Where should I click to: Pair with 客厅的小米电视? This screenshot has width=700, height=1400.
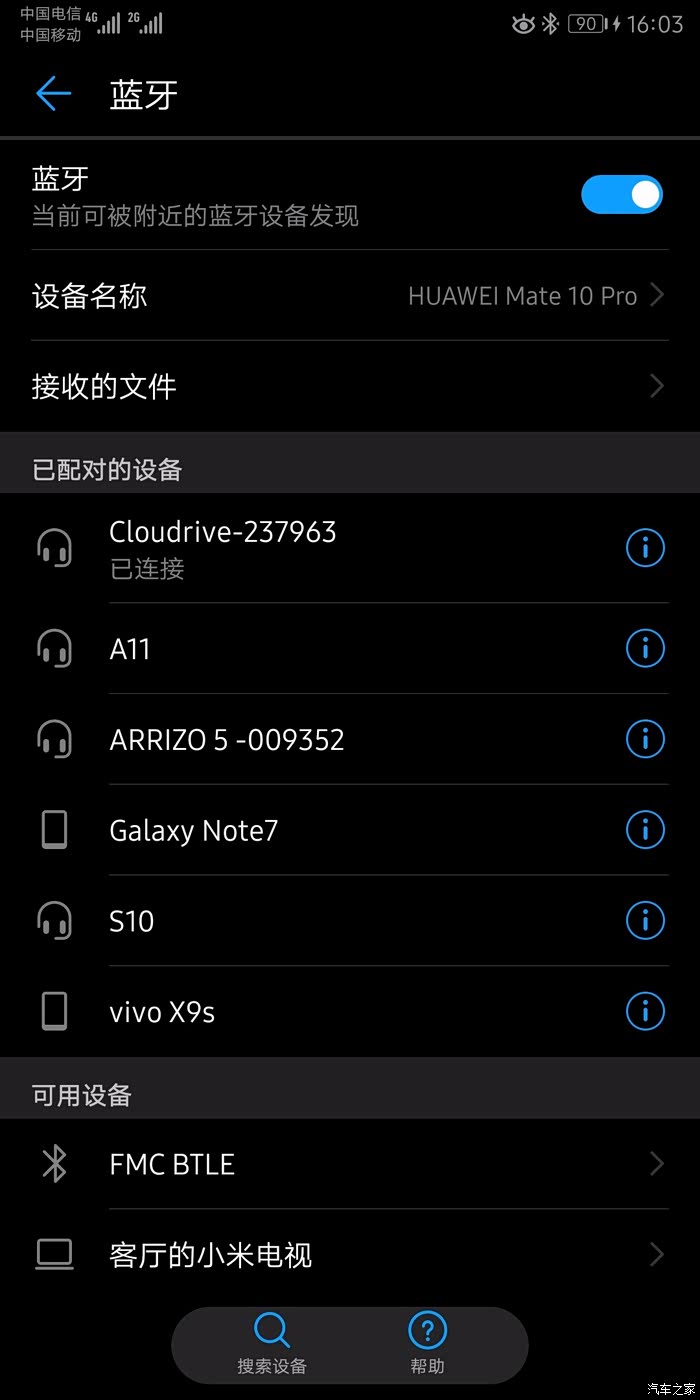pyautogui.click(x=350, y=1254)
